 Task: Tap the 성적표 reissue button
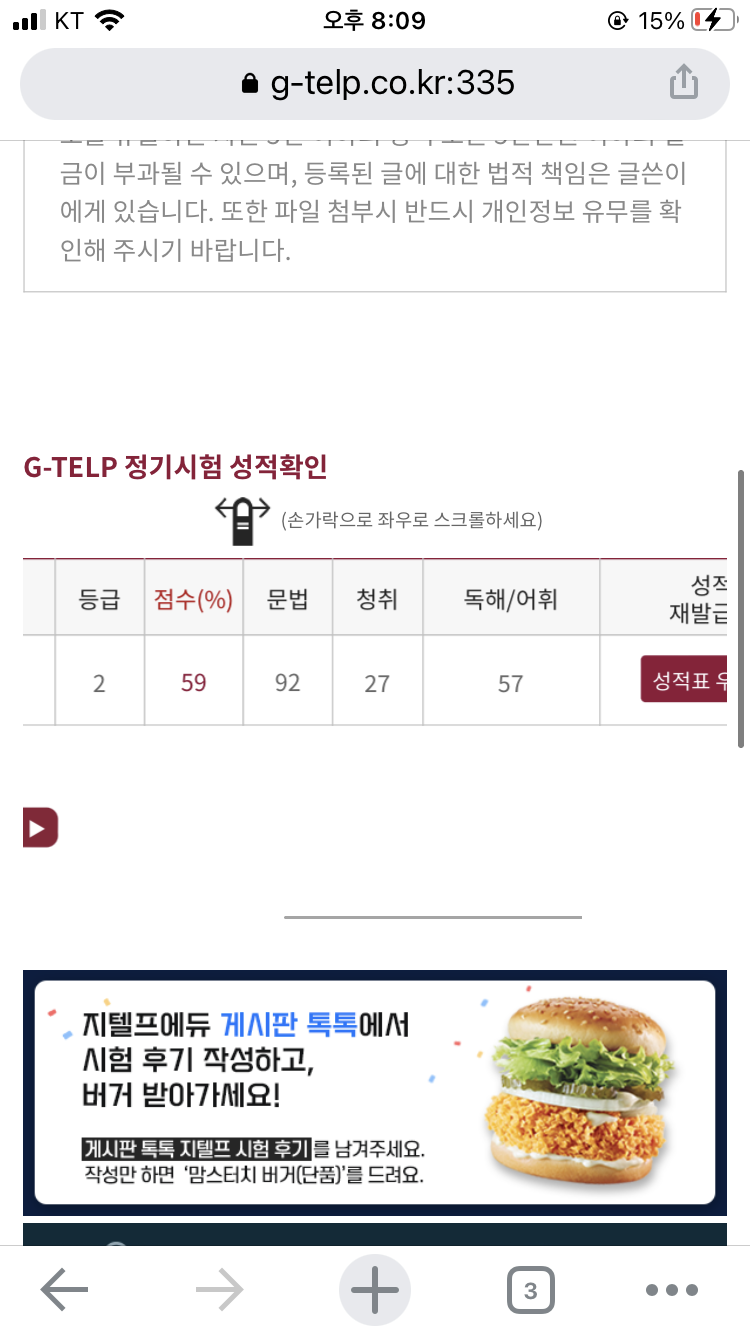pyautogui.click(x=686, y=681)
